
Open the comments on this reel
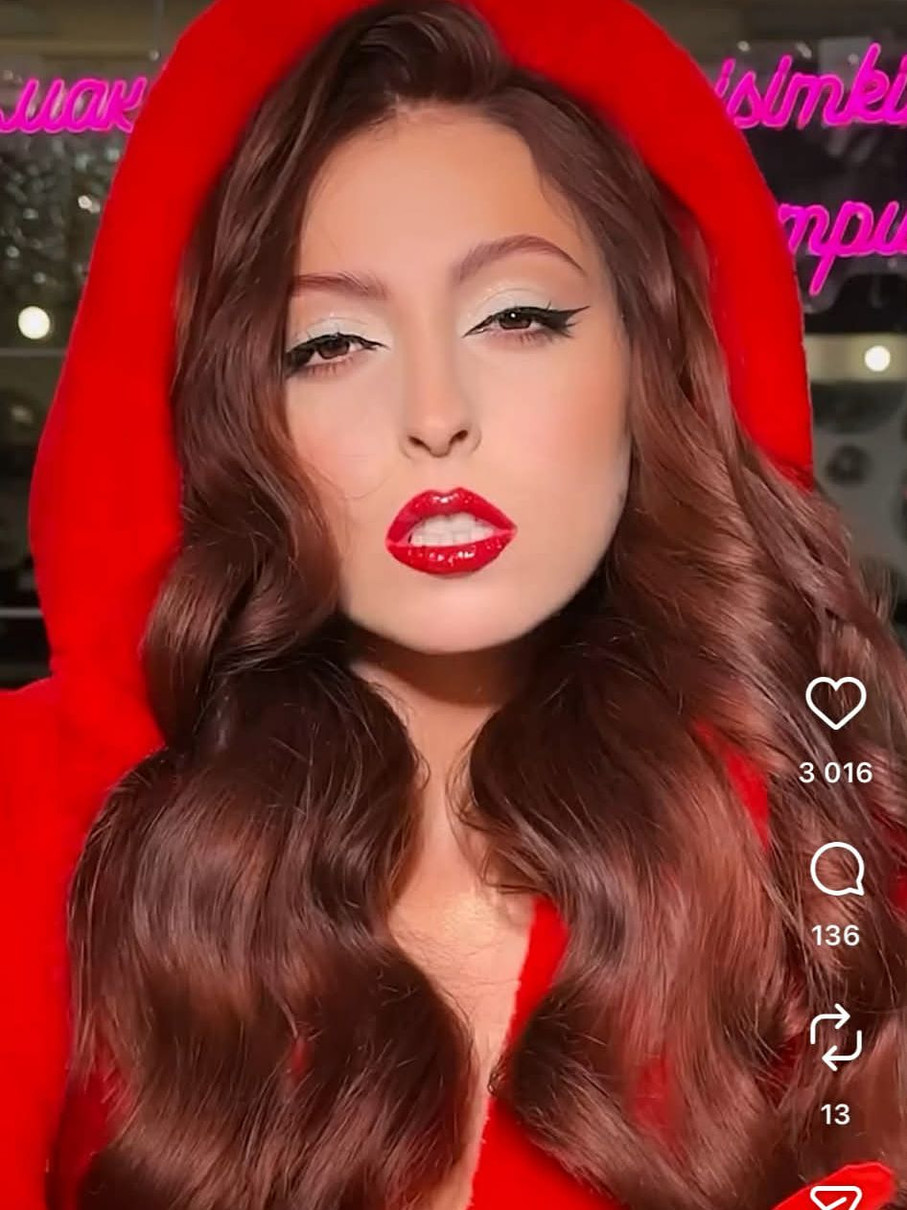(x=836, y=869)
